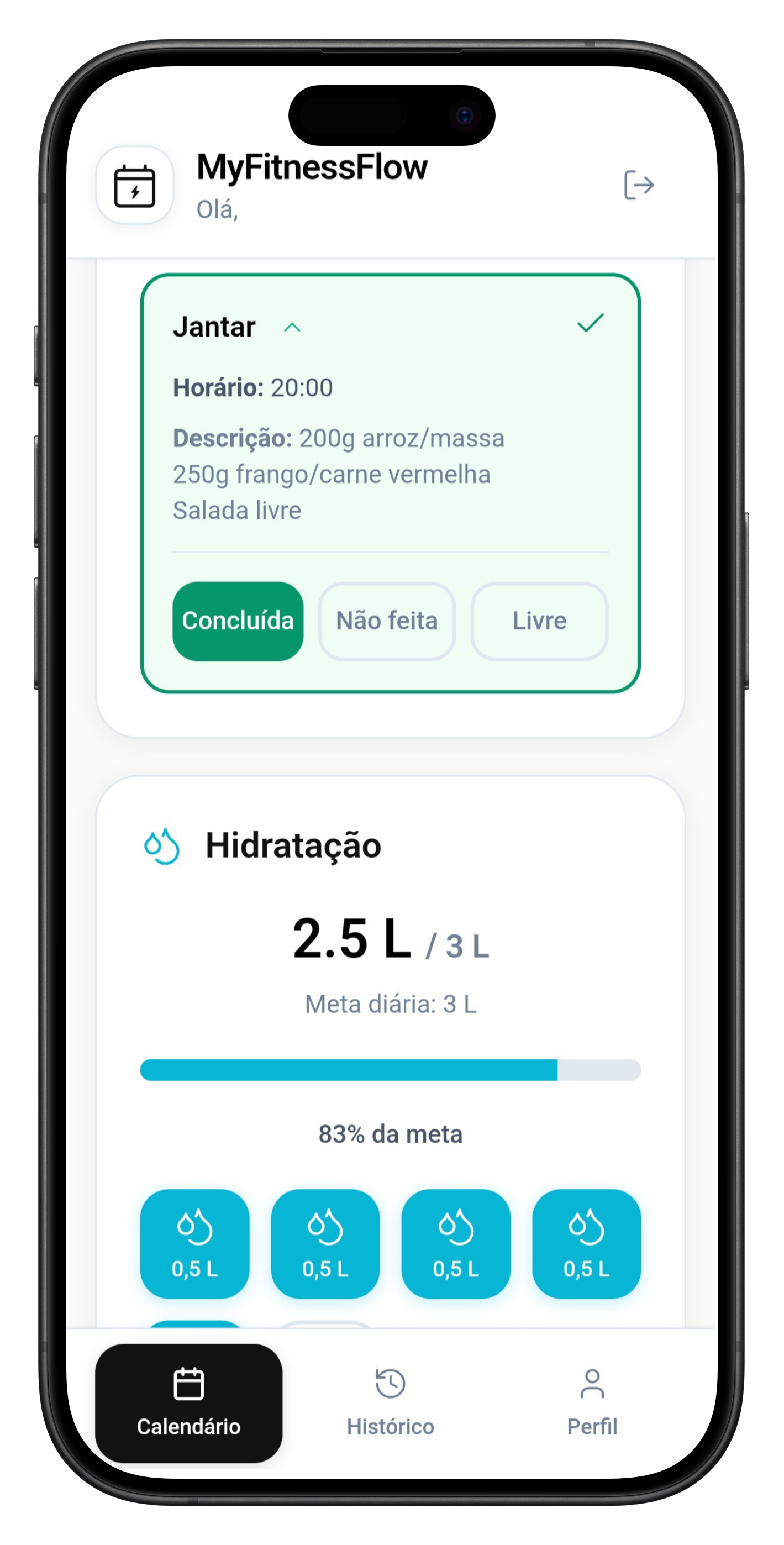Tap the fourth 0,5 L water button
This screenshot has height=1545, width=784.
587,1236
